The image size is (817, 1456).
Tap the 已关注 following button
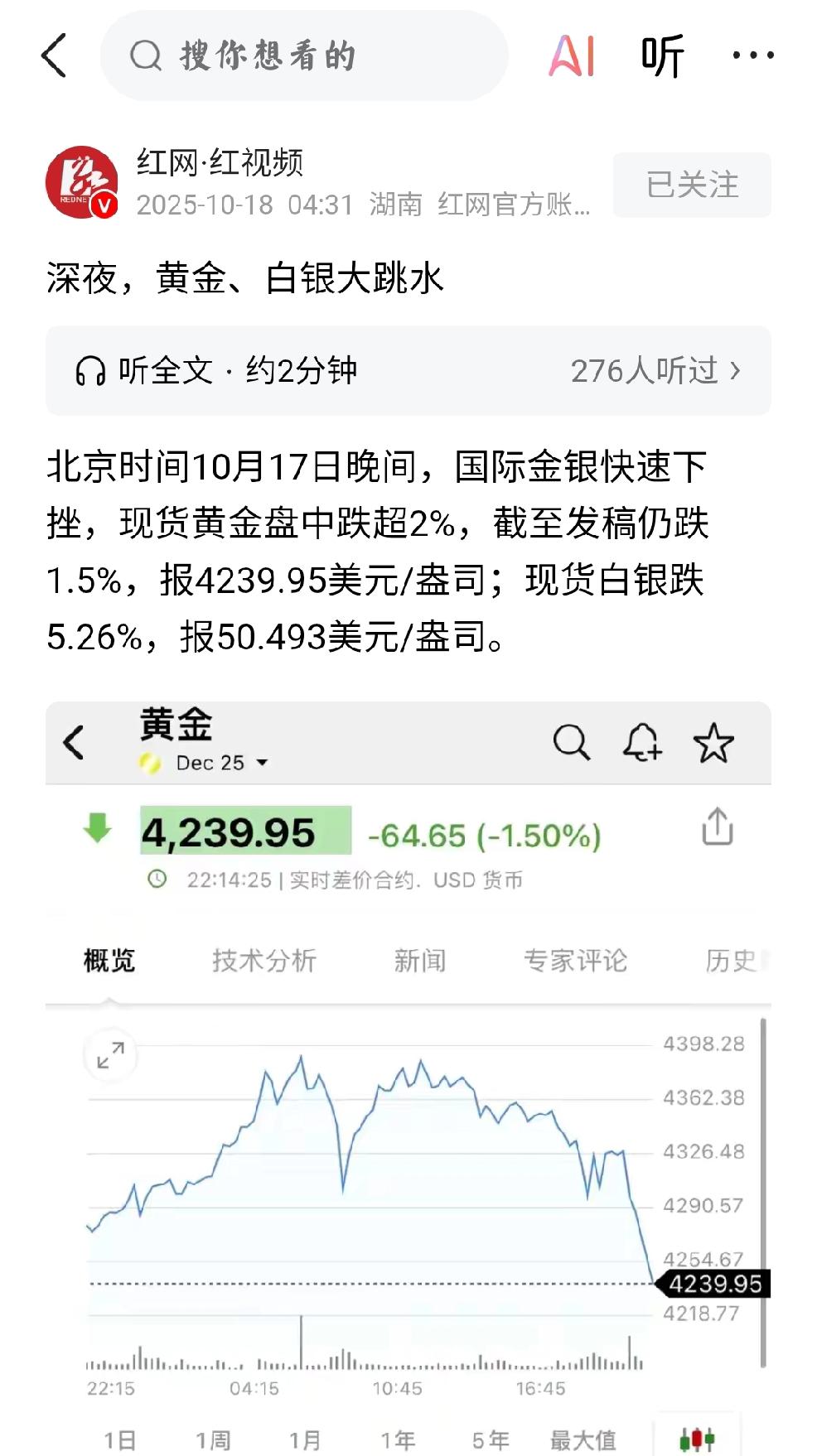pos(691,185)
